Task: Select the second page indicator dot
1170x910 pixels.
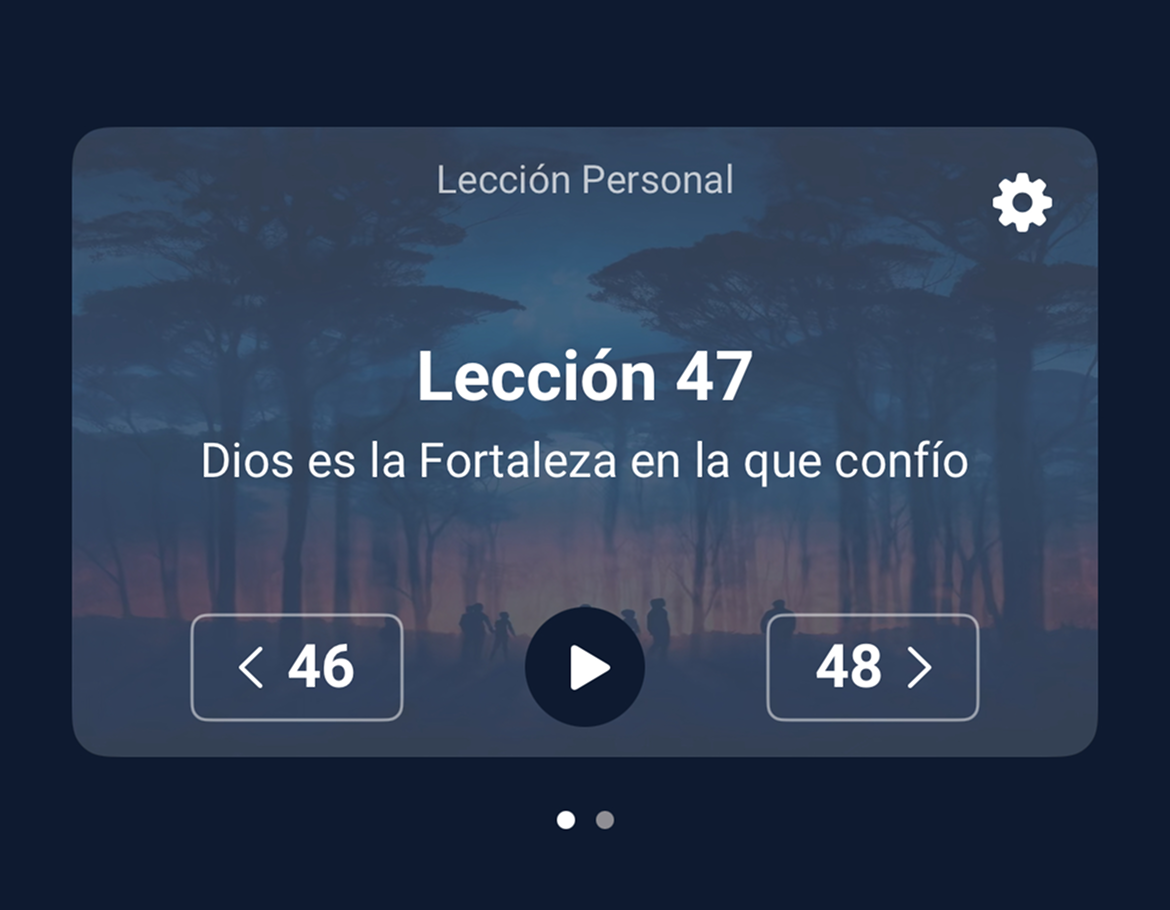Action: (605, 820)
